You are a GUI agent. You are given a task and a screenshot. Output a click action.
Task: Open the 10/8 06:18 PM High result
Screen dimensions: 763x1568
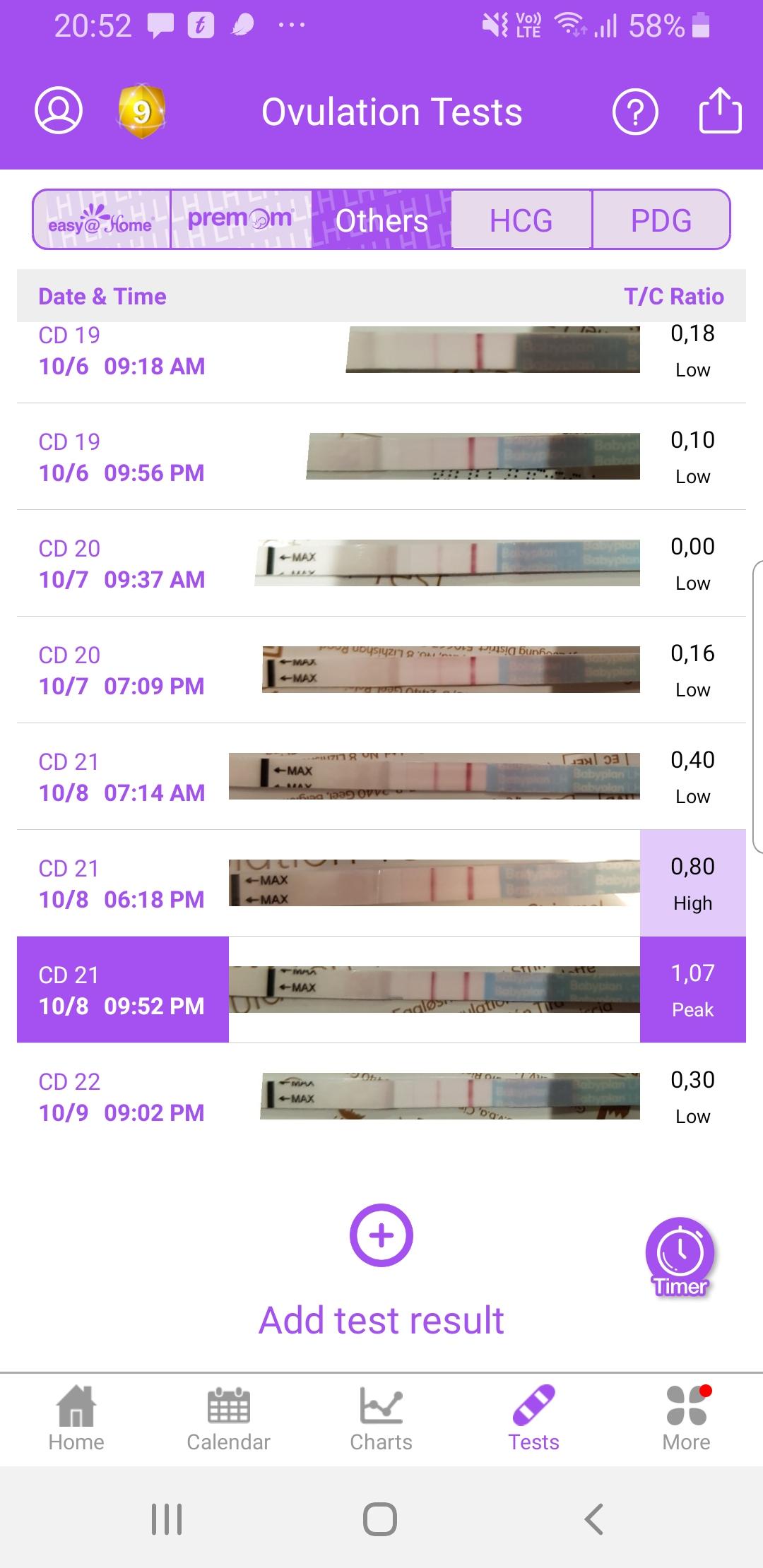tap(381, 884)
